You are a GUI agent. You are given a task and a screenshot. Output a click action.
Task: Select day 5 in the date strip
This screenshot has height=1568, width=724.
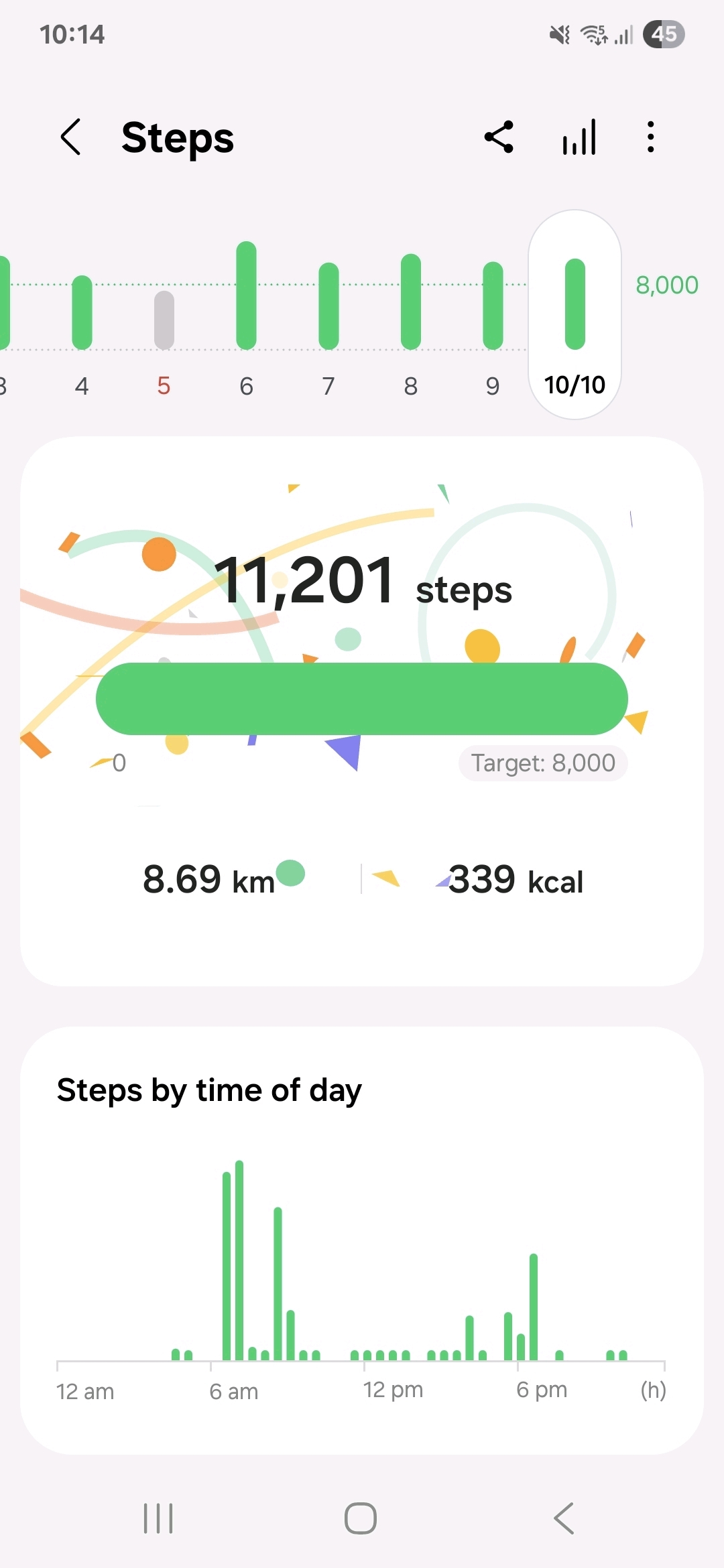click(164, 322)
